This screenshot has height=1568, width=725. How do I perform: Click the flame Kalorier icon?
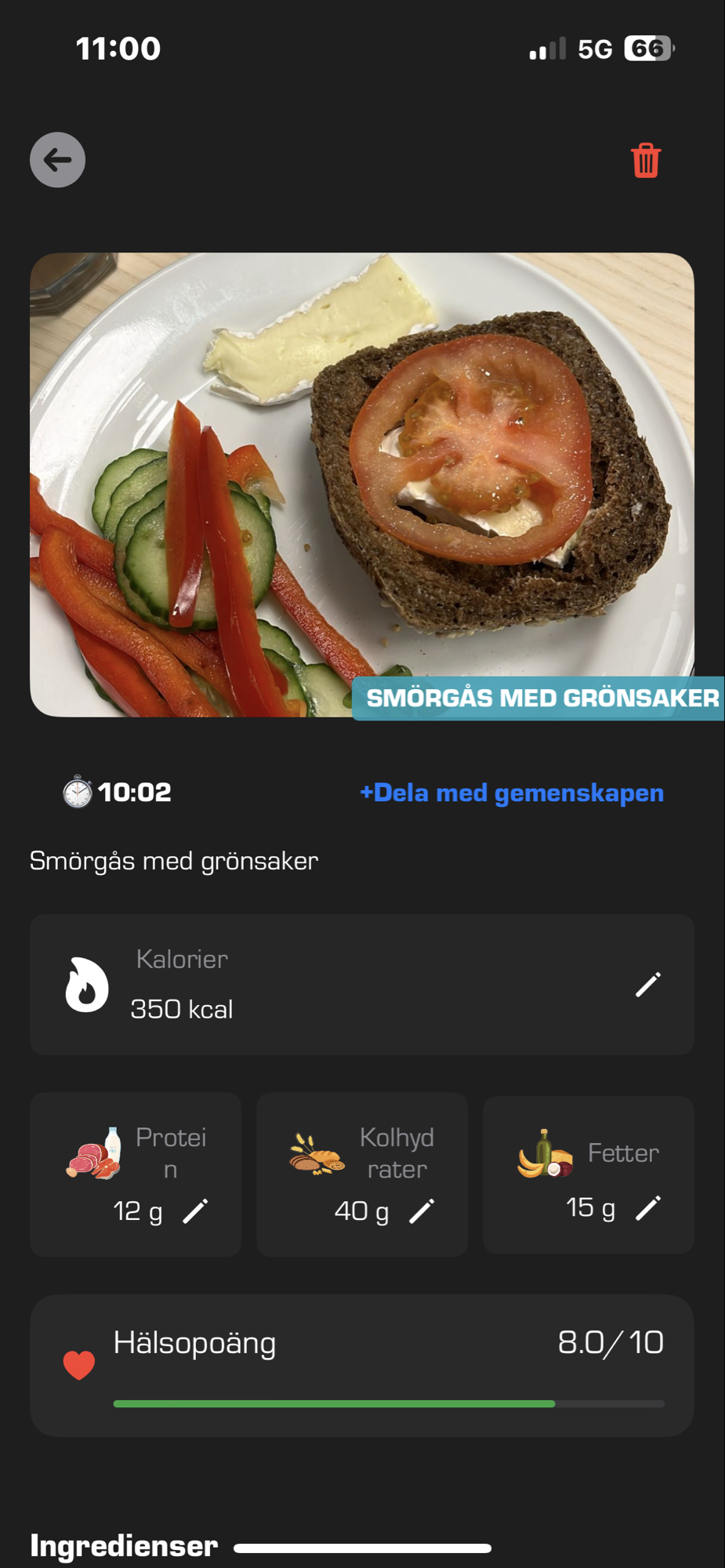point(86,984)
